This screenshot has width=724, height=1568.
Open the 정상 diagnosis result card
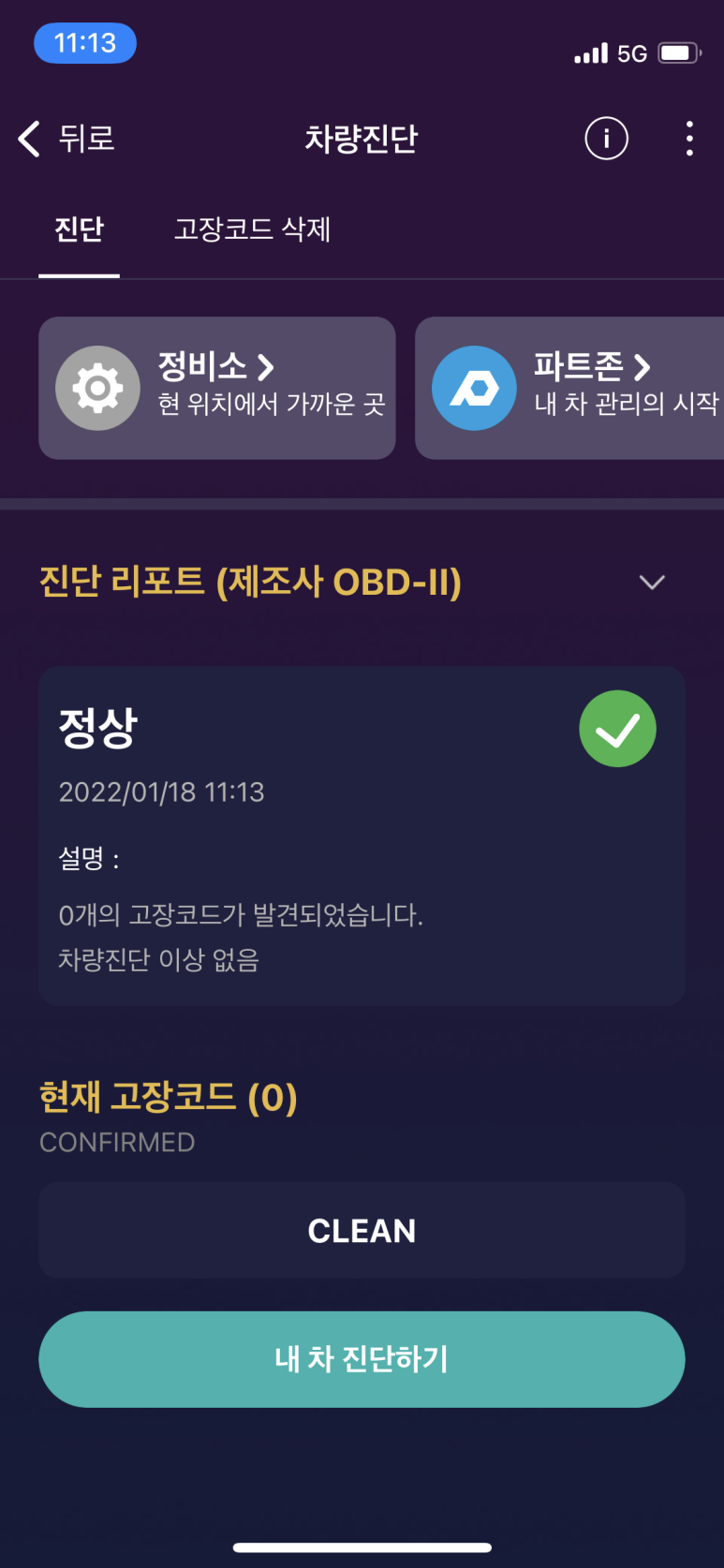(x=362, y=836)
